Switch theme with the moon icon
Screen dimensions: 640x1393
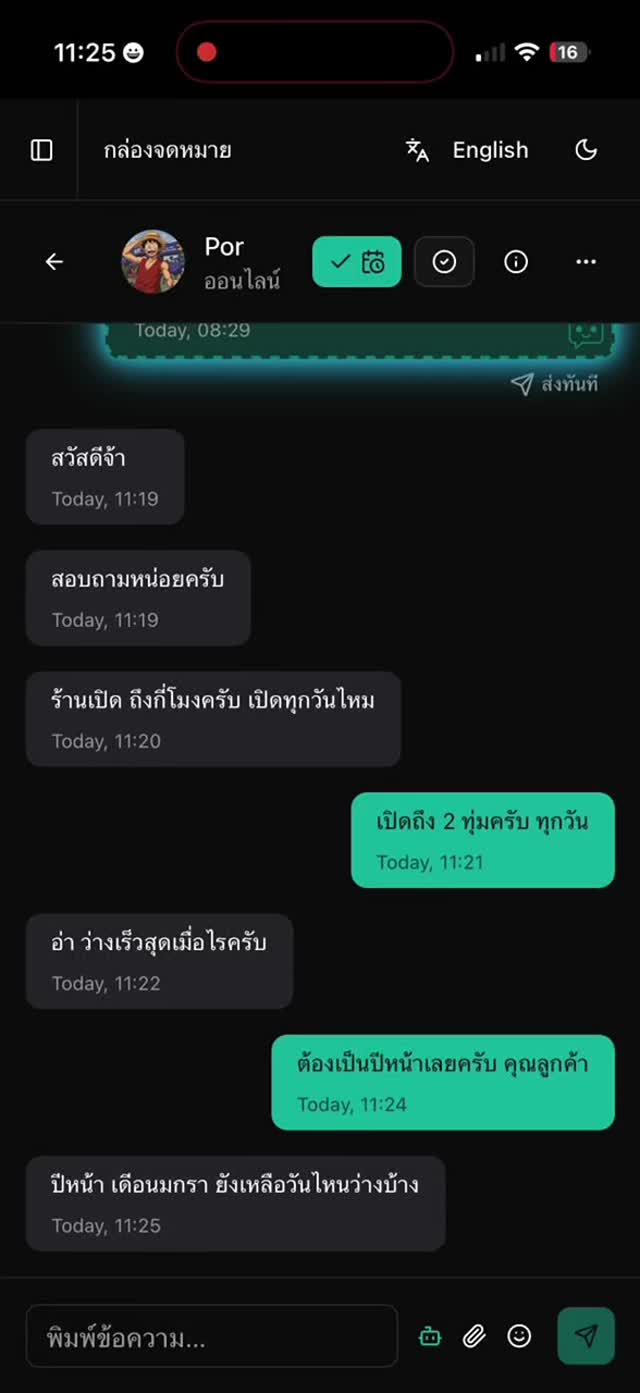pyautogui.click(x=586, y=150)
